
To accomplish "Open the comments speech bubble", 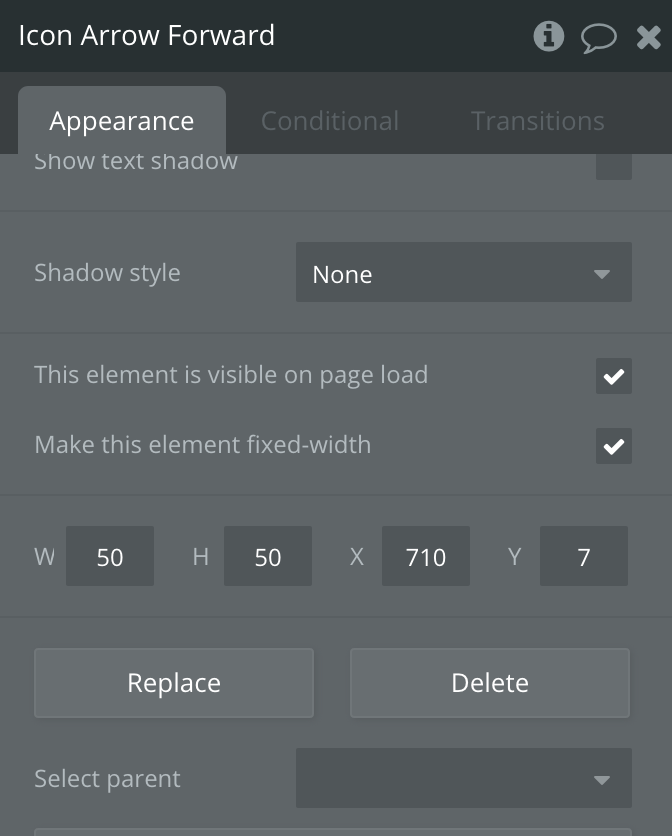I will [598, 38].
